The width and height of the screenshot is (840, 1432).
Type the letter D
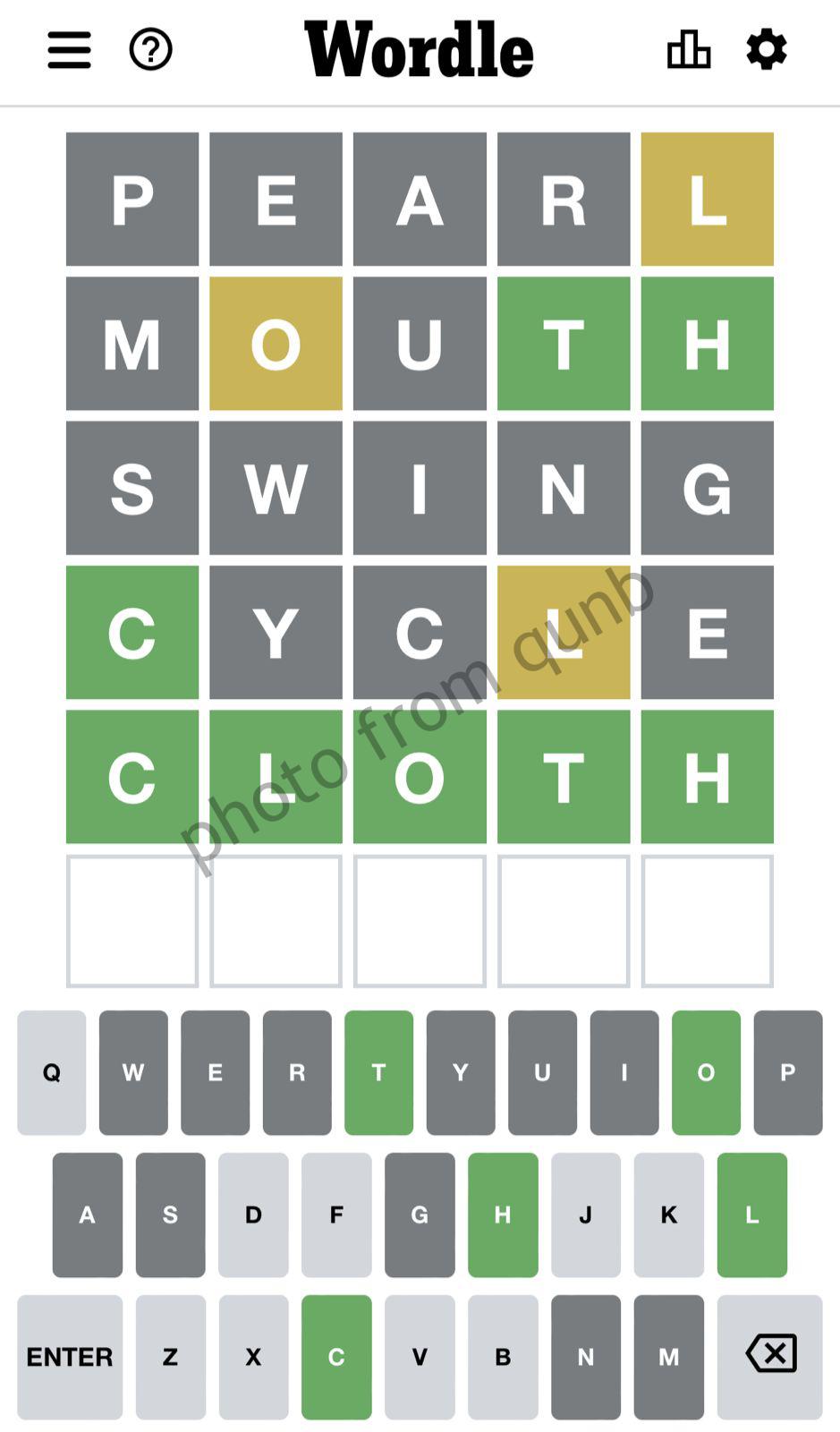click(x=253, y=1215)
